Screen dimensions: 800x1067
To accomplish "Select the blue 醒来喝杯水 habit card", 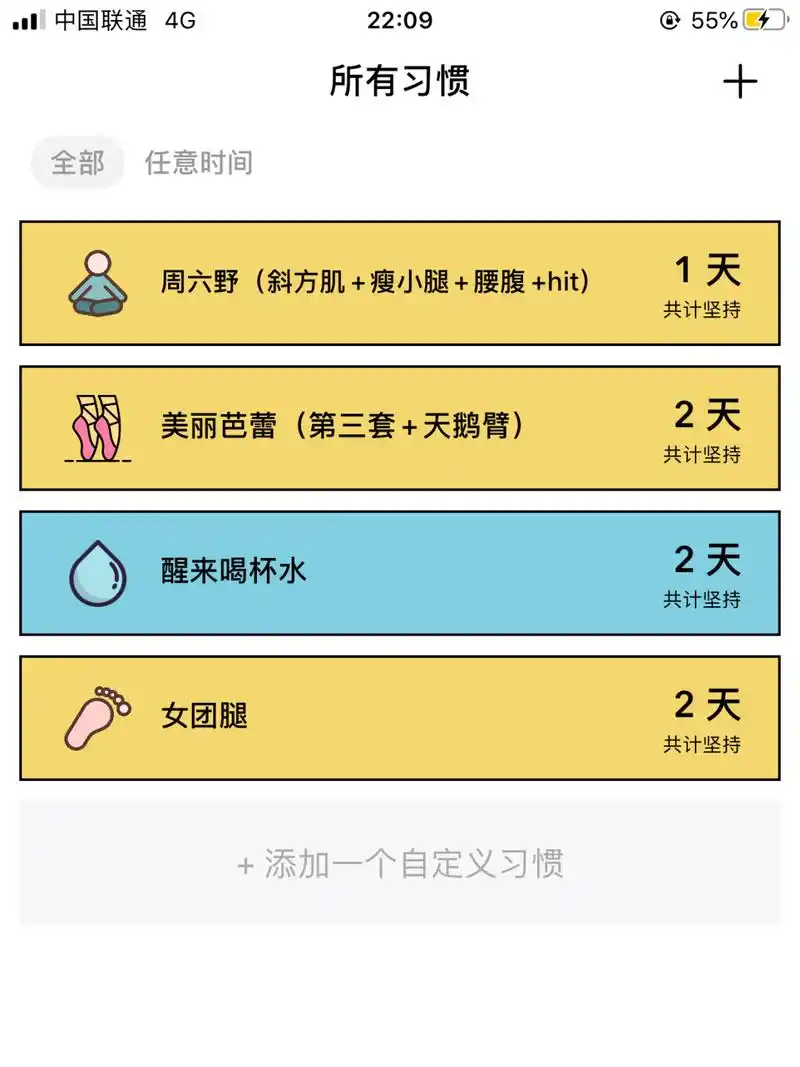I will (x=400, y=572).
